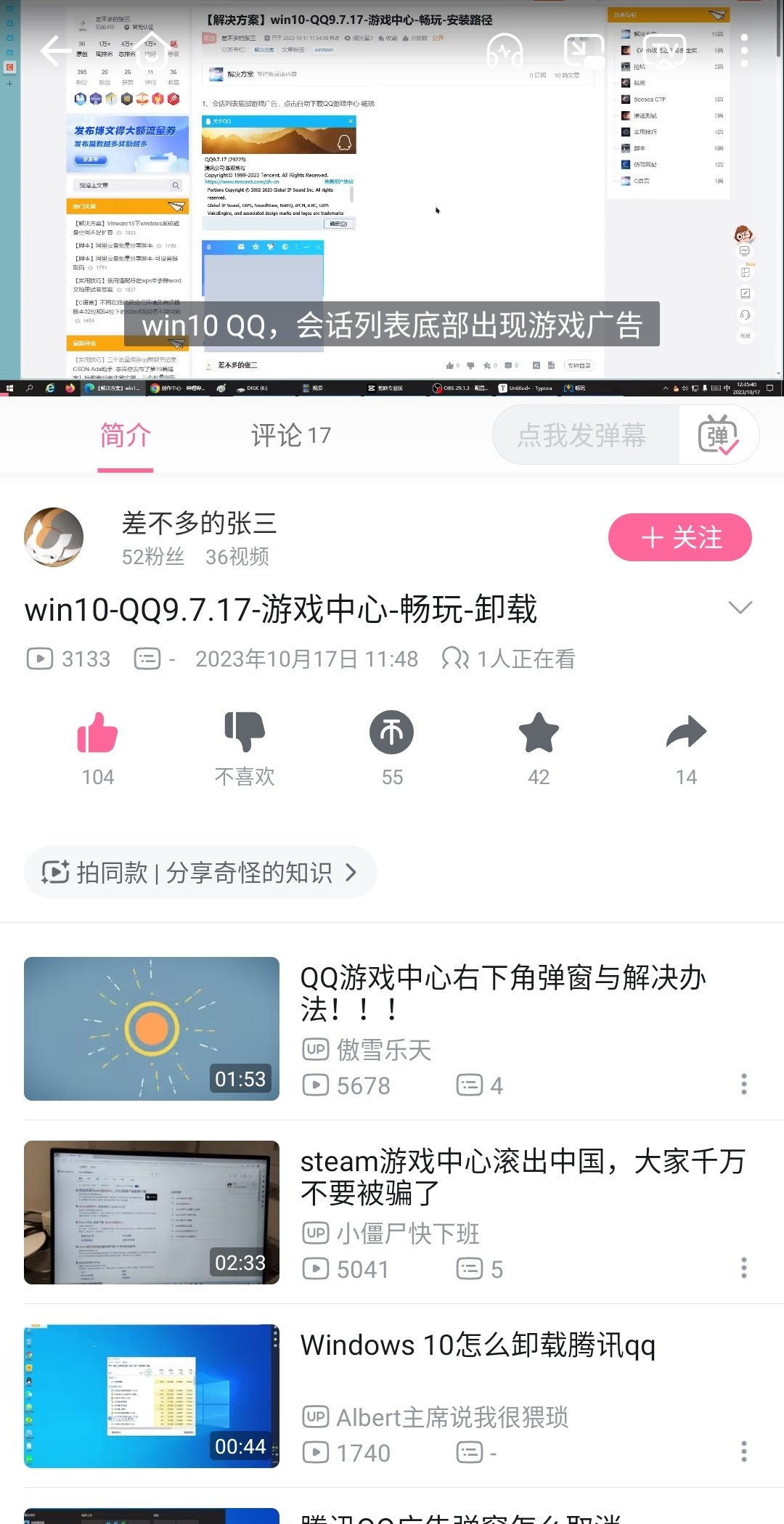
Task: Go back using the arrow over the video
Action: 55,51
